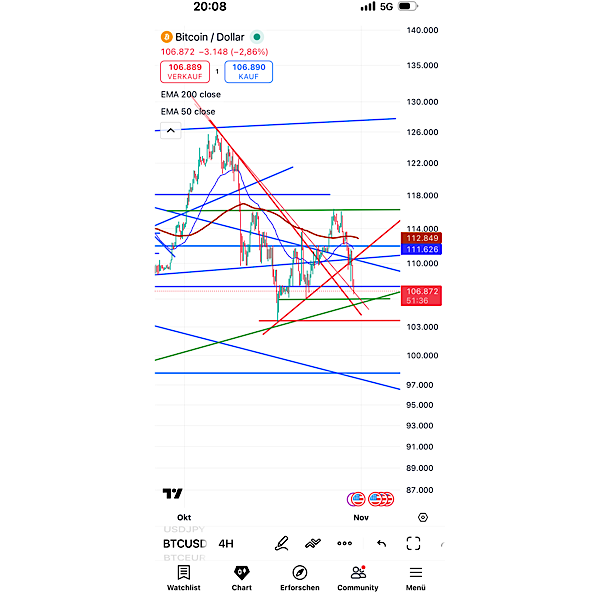Viewport: 600px width, 600px height.
Task: Open the Bitcoin / Dollar symbol details
Action: (x=206, y=35)
